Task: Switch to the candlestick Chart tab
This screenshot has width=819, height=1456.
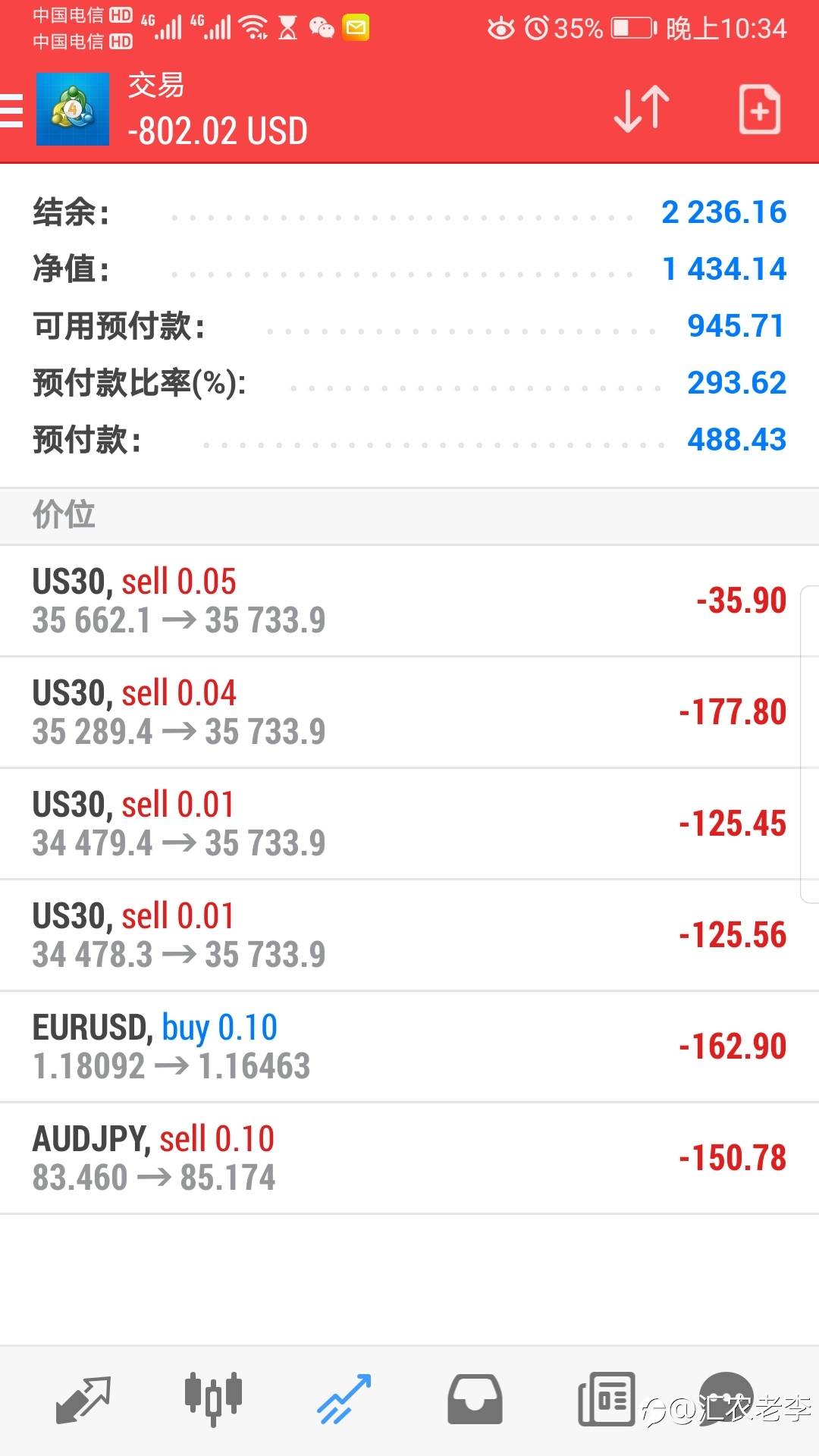Action: [x=213, y=1399]
